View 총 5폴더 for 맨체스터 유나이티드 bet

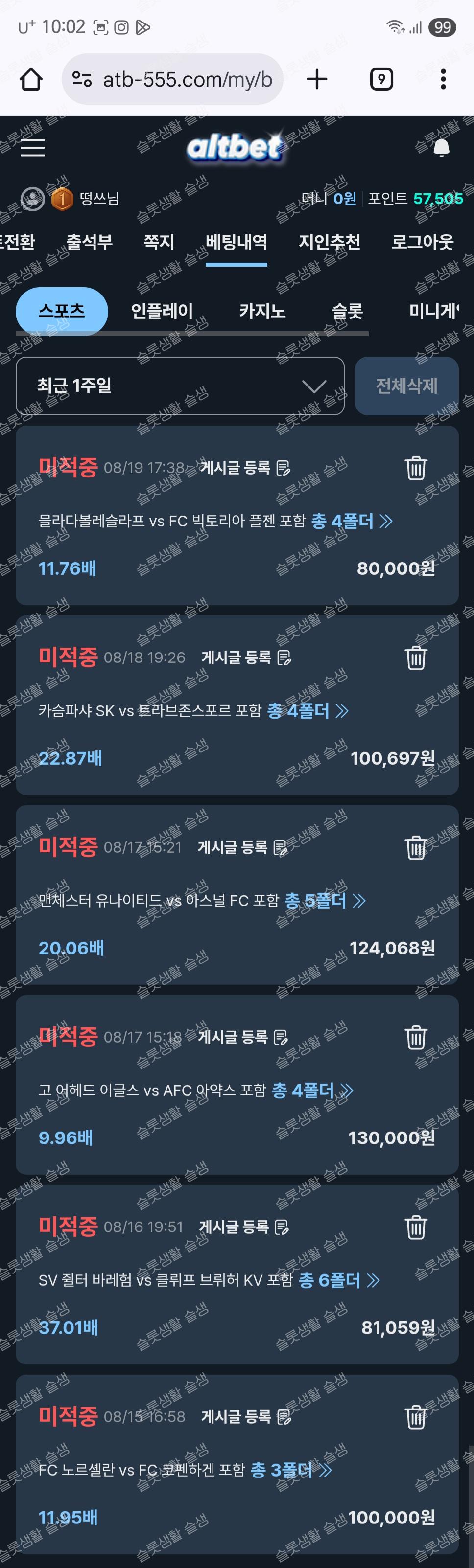tap(325, 900)
